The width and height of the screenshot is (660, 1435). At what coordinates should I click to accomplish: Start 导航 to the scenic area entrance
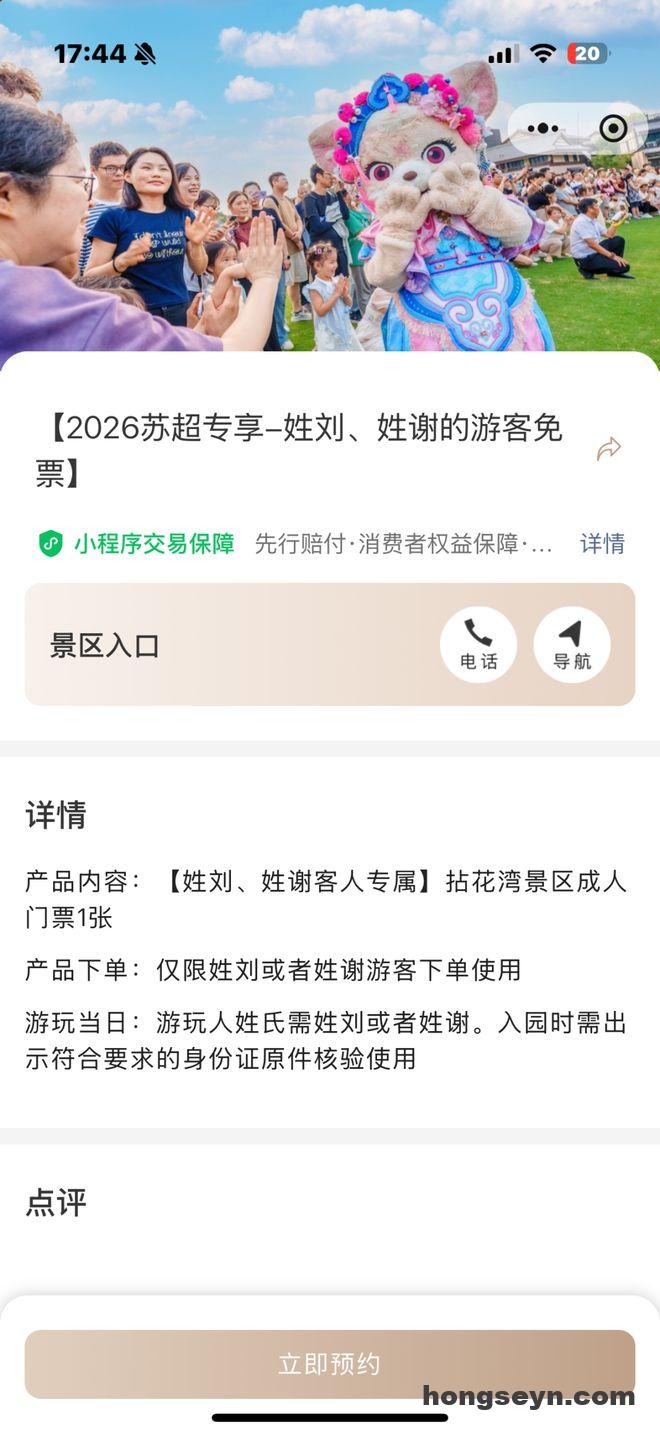[571, 644]
